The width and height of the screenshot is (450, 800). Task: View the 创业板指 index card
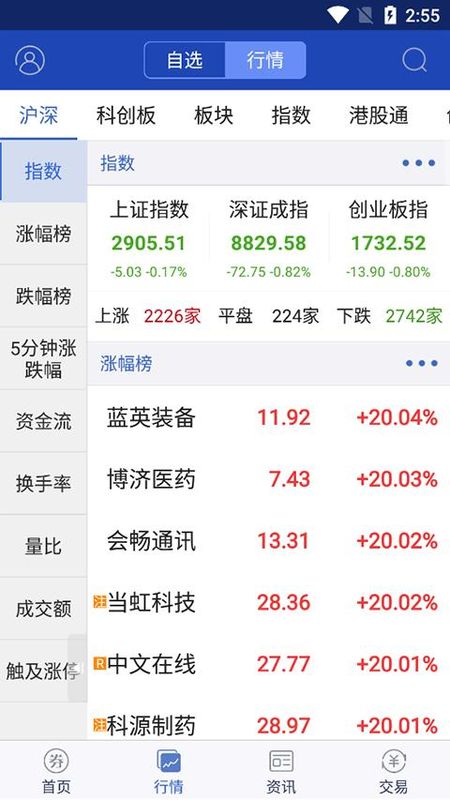388,239
